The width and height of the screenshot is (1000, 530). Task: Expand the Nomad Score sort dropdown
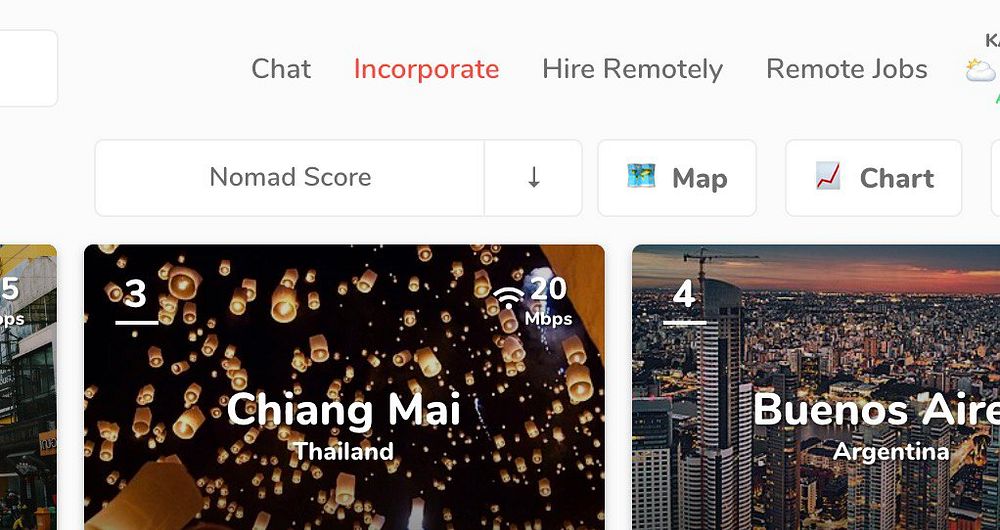pos(290,178)
